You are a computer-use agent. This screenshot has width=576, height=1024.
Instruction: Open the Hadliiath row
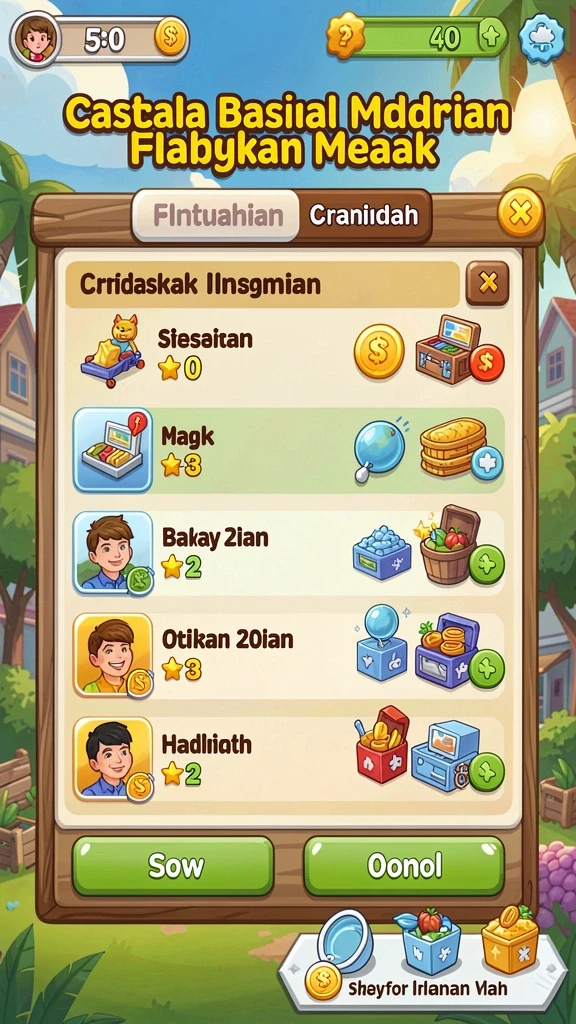tap(289, 759)
